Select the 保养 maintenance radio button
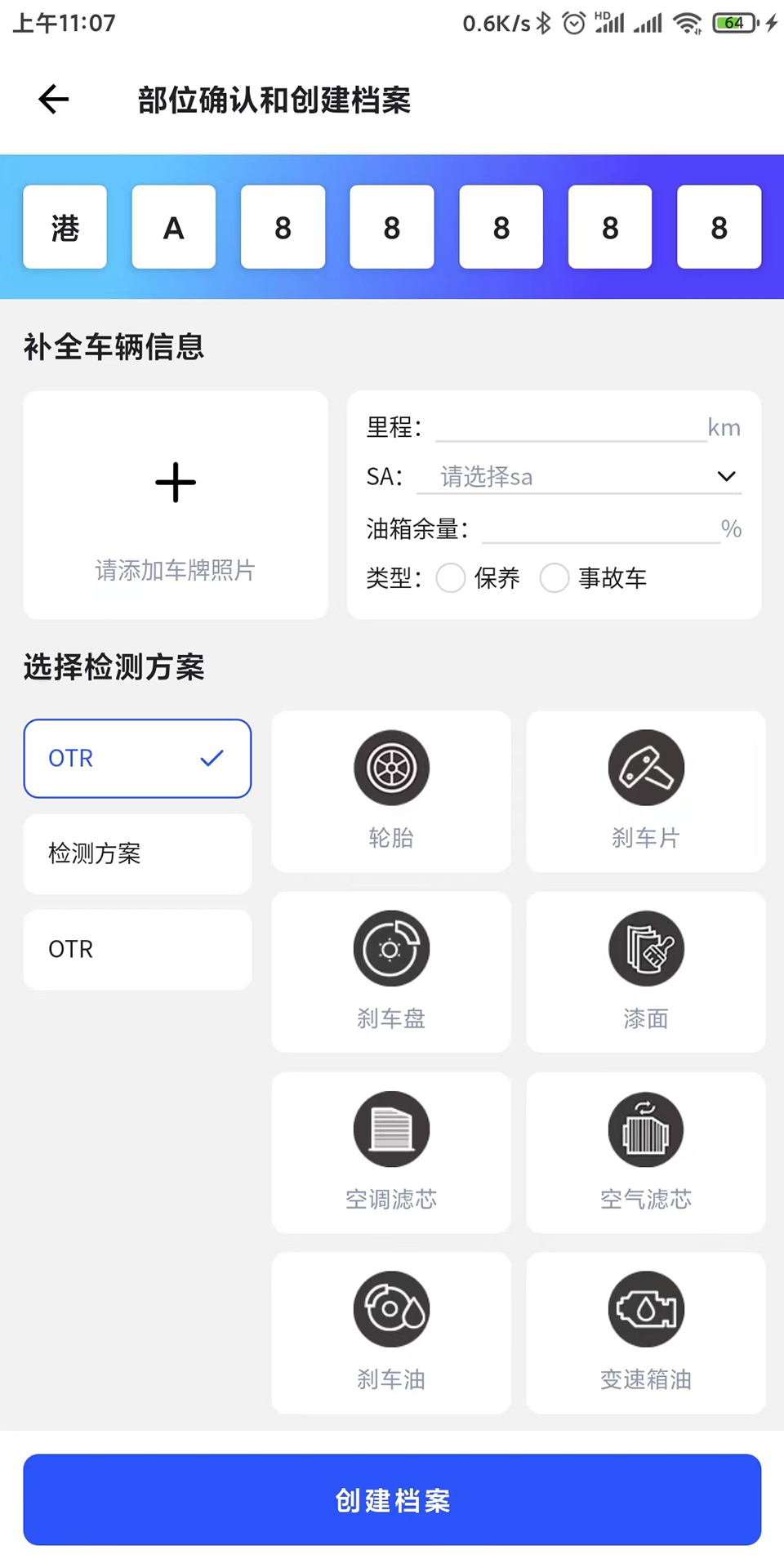784x1568 pixels. (451, 577)
